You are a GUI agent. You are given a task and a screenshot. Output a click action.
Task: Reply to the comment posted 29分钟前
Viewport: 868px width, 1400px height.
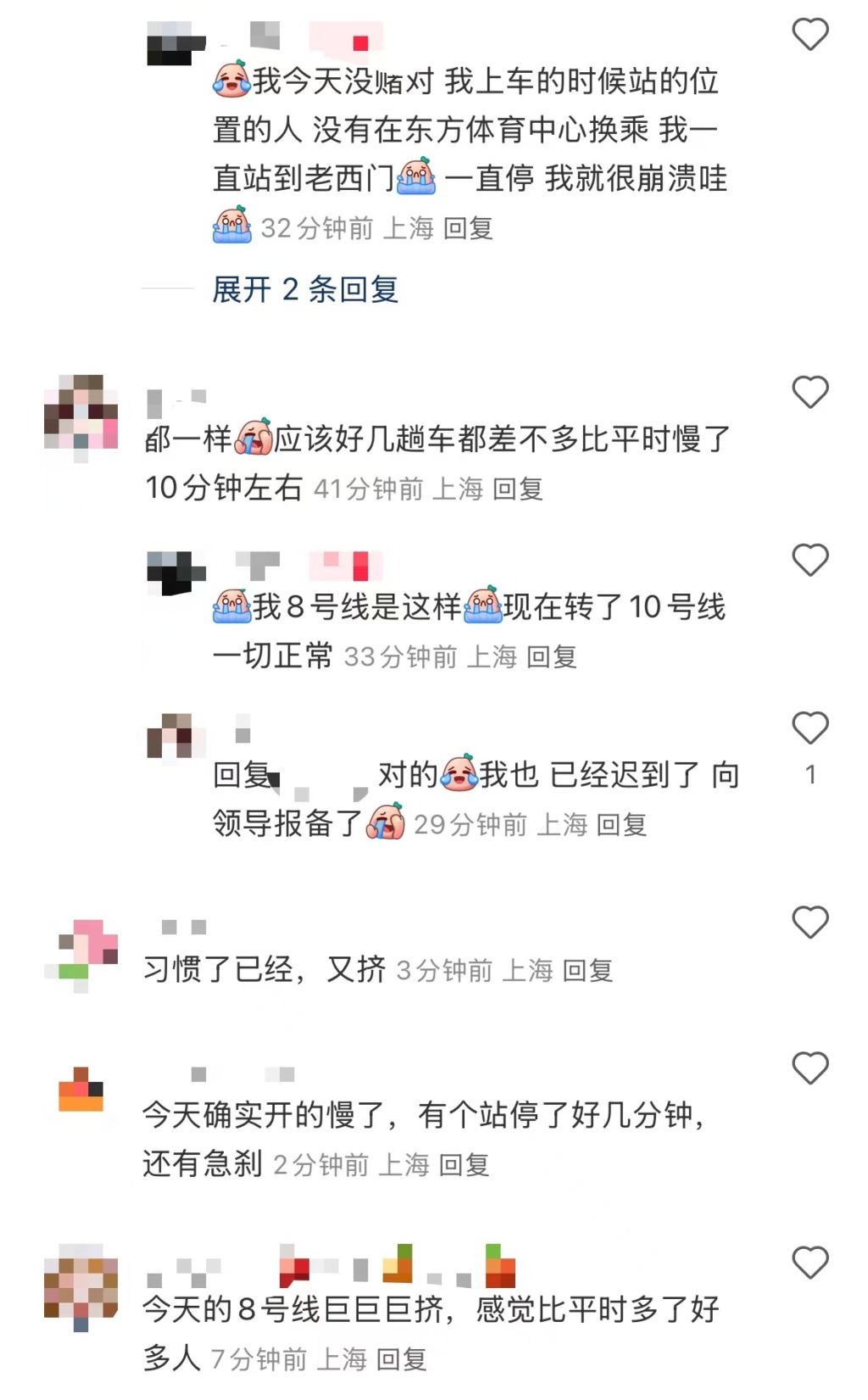tap(621, 824)
